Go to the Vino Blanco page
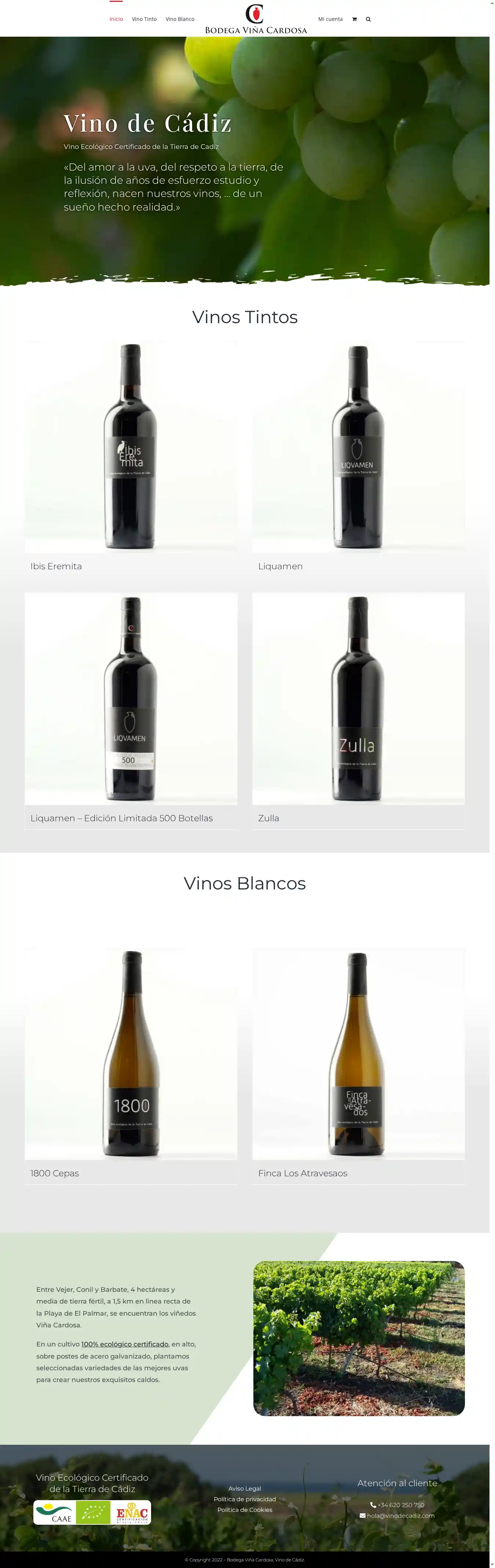 180,19
